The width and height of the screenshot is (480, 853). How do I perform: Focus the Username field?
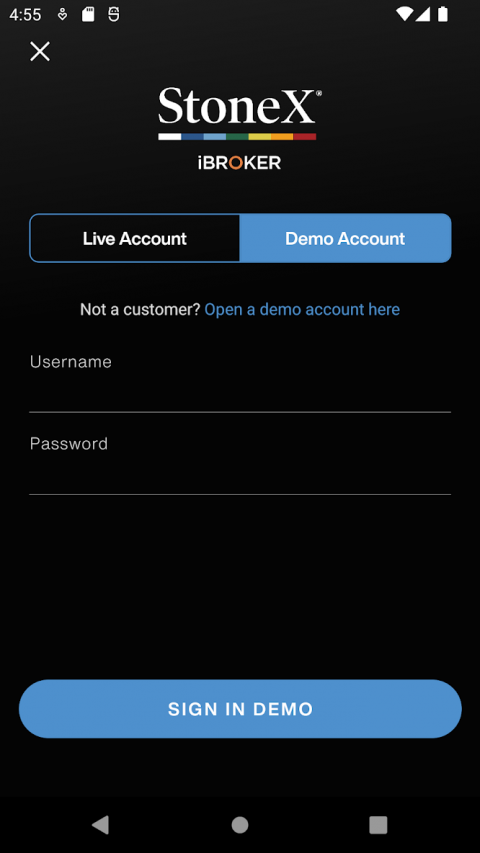[240, 382]
